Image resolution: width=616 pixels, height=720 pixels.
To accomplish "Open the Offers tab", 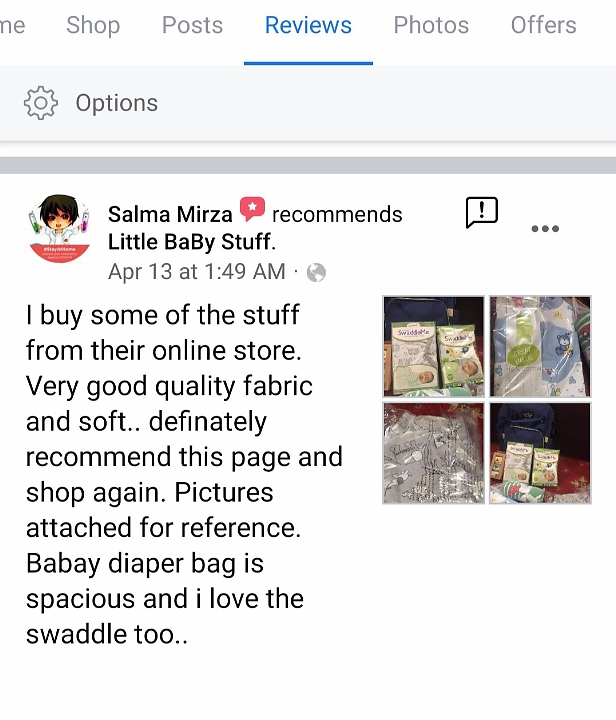I will click(543, 25).
